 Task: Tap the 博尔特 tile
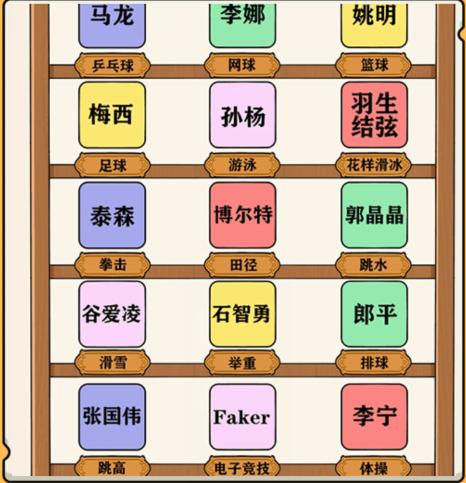pos(243,215)
